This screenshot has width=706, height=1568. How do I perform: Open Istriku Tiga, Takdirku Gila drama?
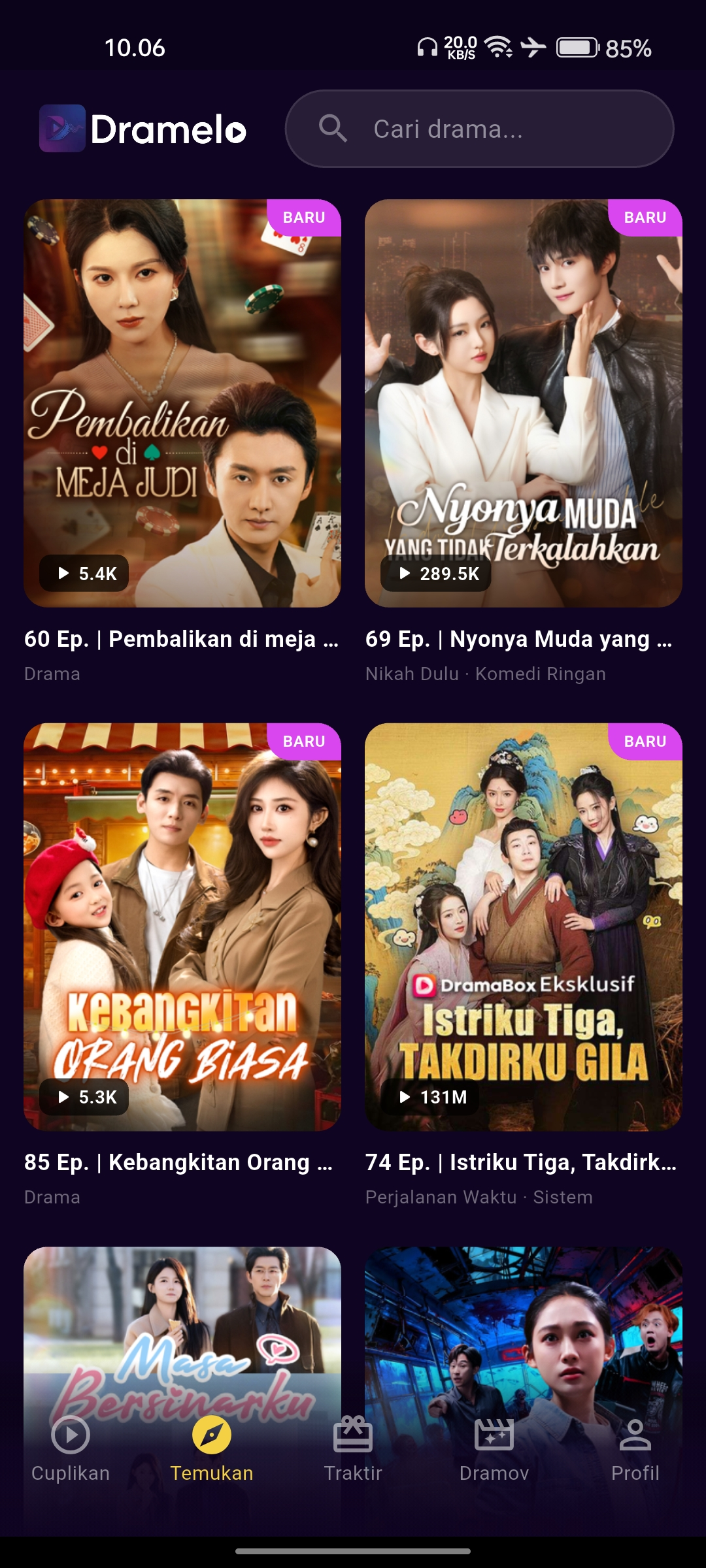tap(523, 926)
